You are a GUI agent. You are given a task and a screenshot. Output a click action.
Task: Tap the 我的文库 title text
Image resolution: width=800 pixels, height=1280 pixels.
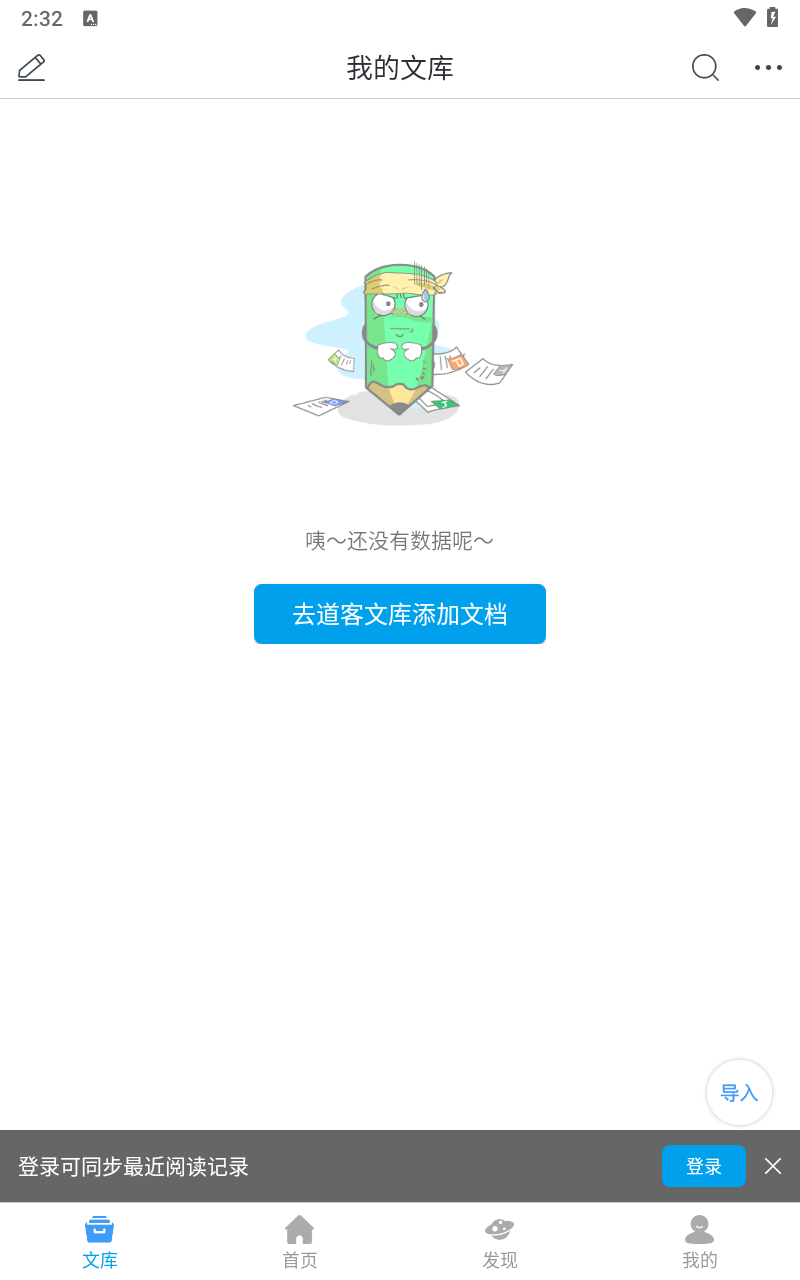400,68
